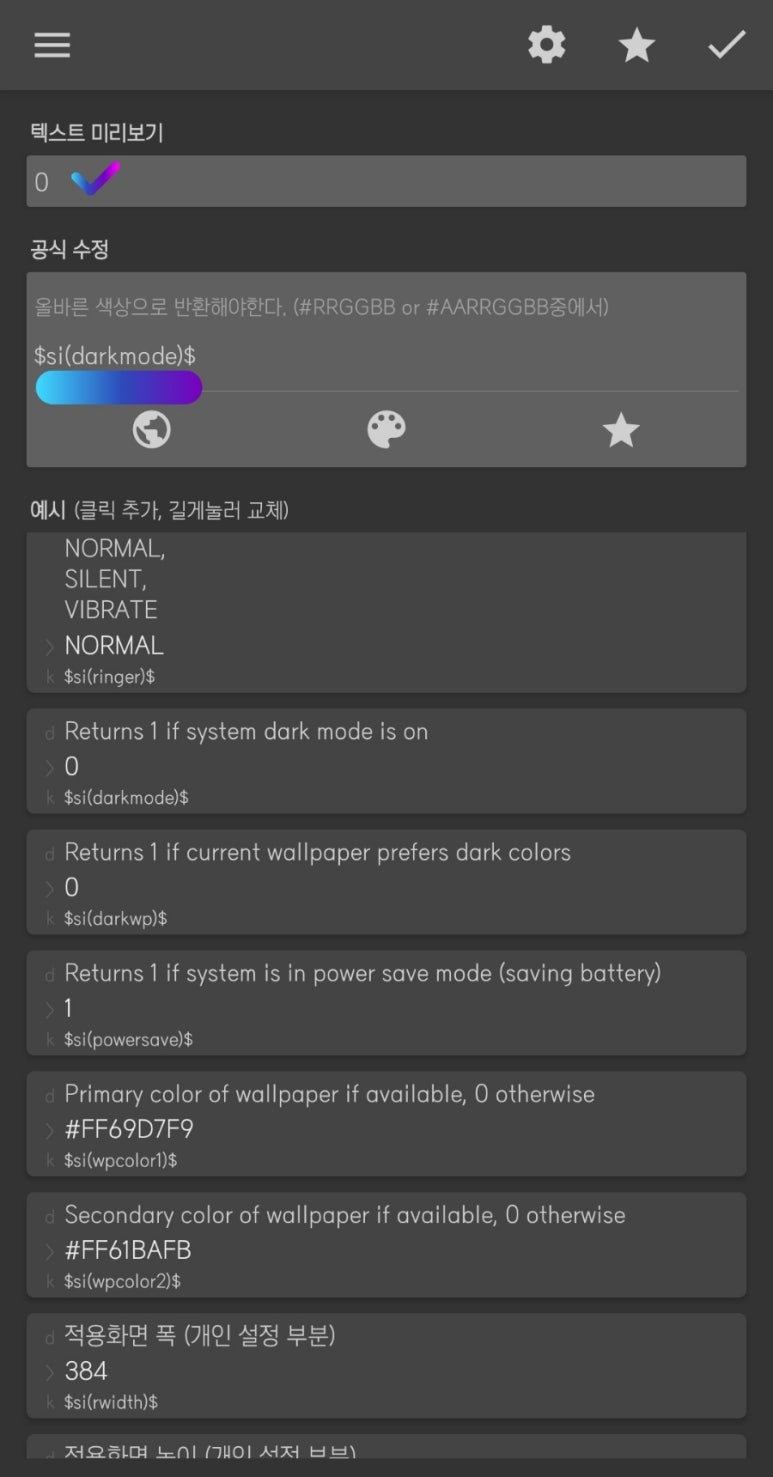773x1477 pixels.
Task: Confirm formula with the top checkmark
Action: pyautogui.click(x=727, y=45)
